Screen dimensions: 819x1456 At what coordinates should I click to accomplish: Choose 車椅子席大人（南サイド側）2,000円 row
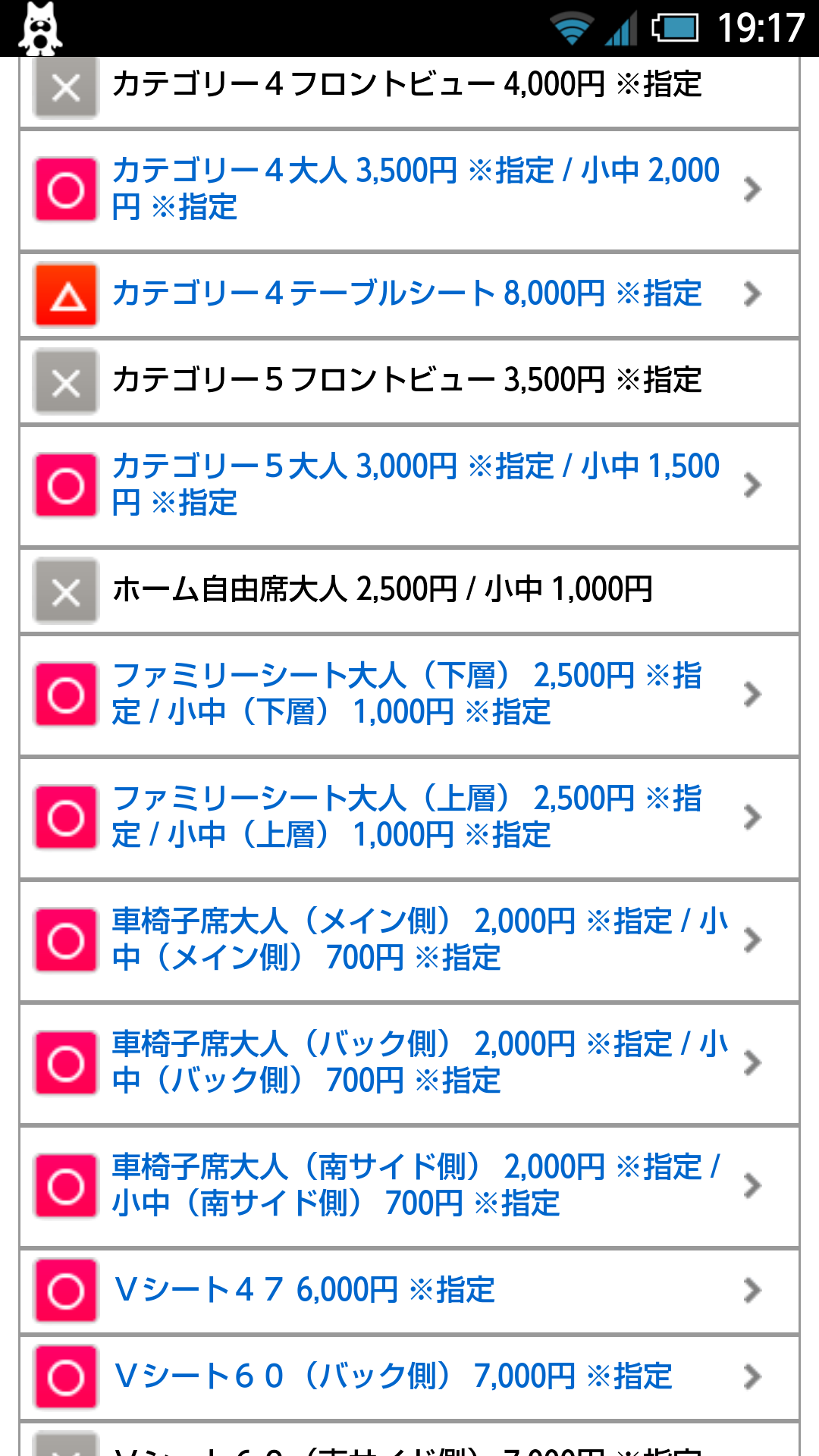pyautogui.click(x=409, y=1186)
